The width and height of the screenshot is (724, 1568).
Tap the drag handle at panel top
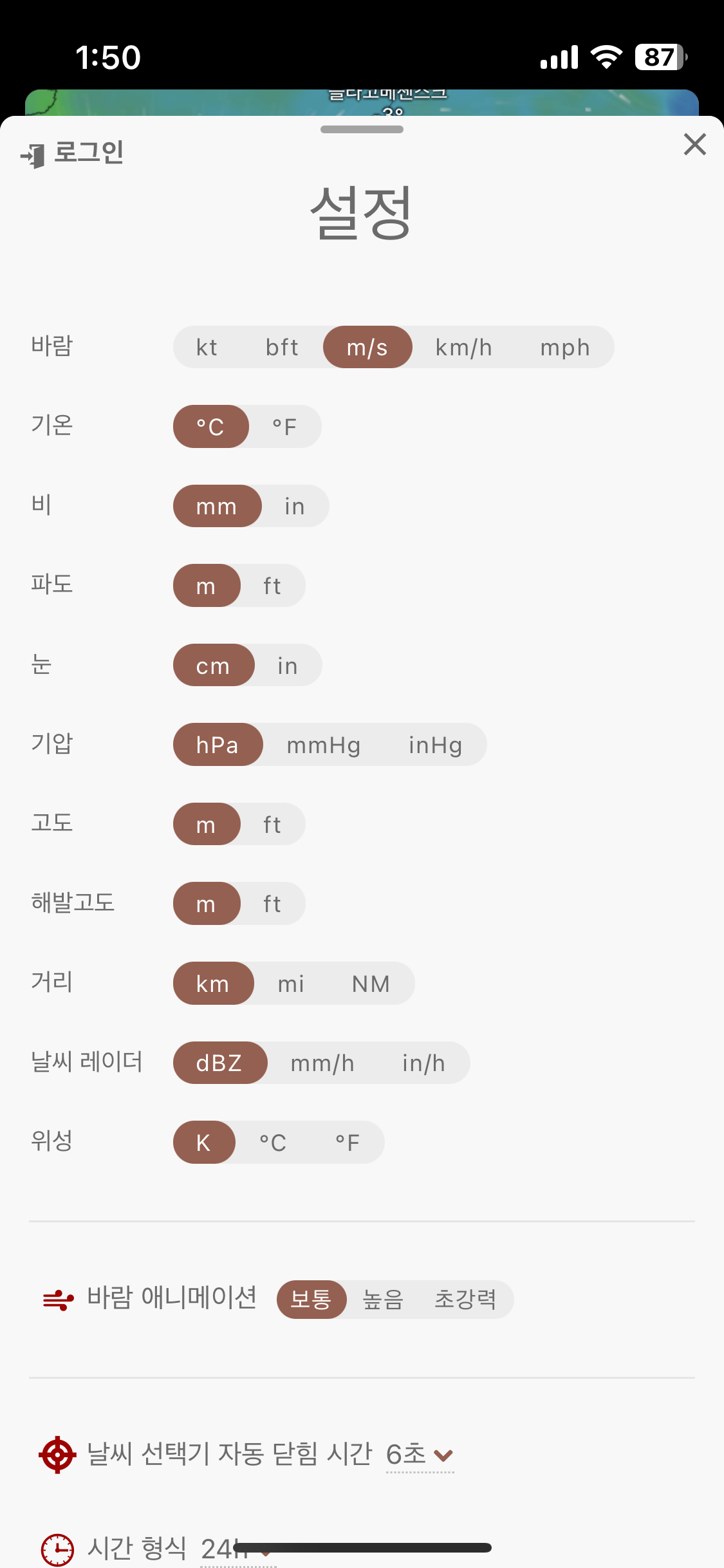point(362,129)
